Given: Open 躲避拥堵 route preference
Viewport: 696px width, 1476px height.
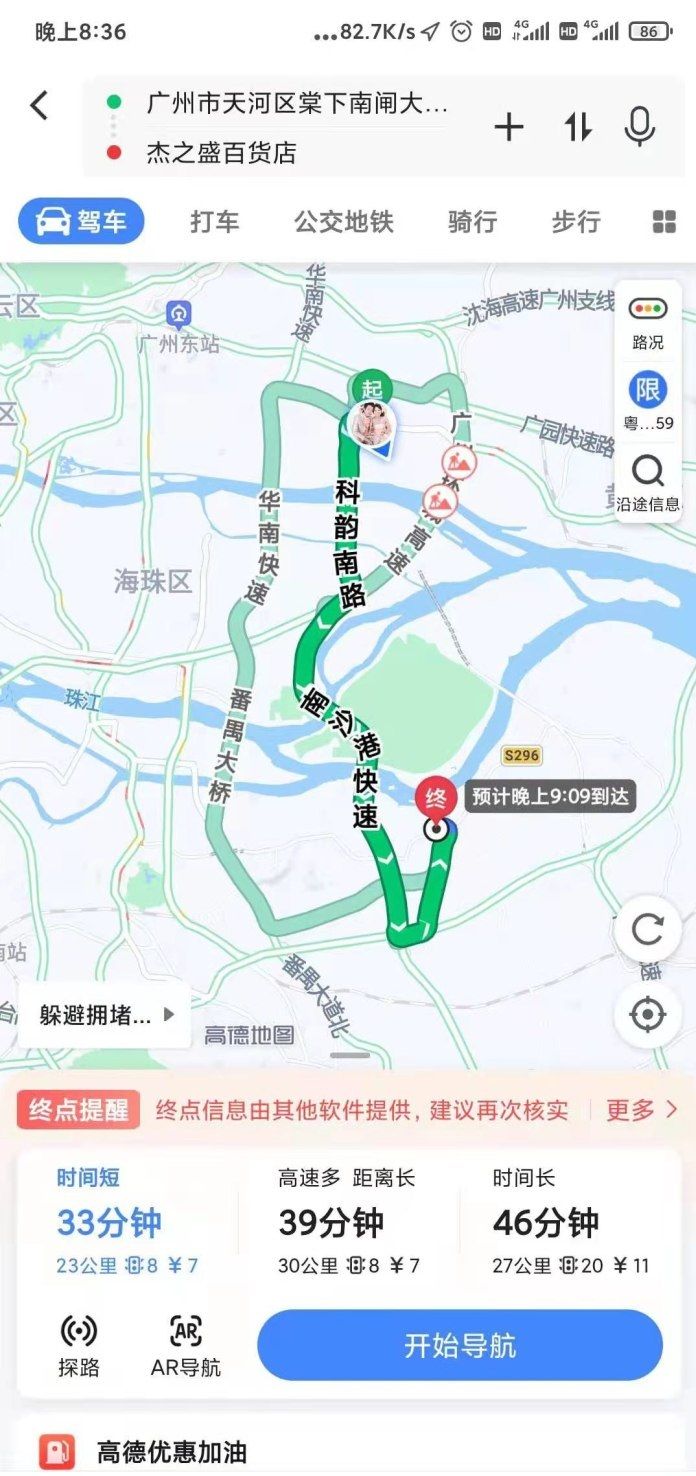Looking at the screenshot, I should pos(104,1015).
